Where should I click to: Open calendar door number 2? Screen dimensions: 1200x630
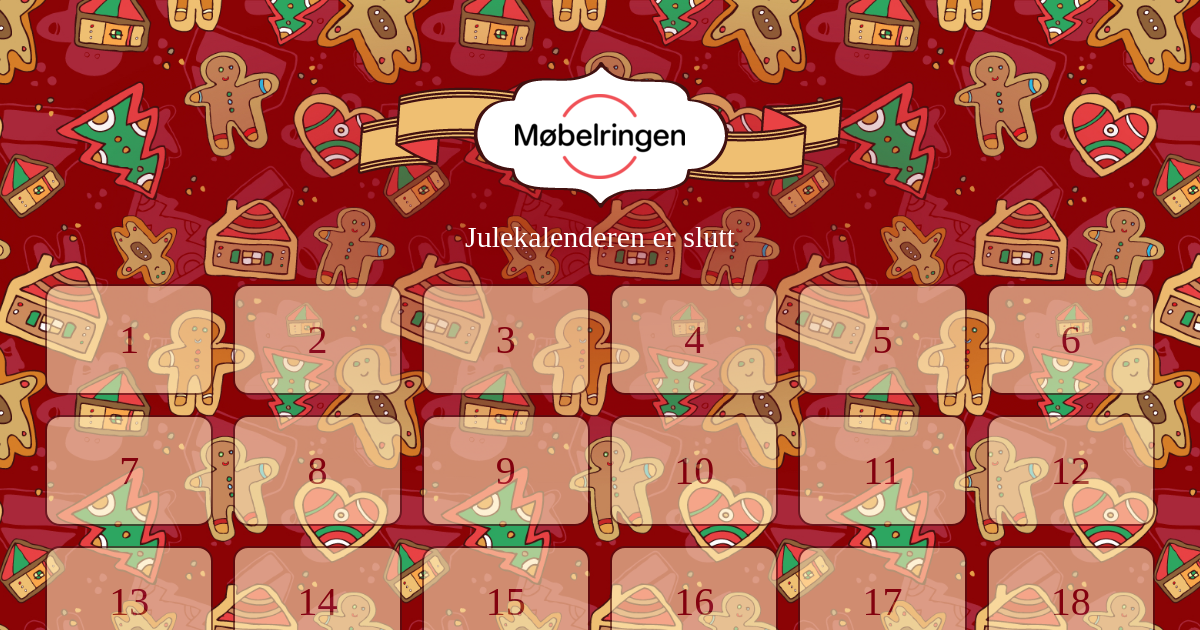pos(317,340)
